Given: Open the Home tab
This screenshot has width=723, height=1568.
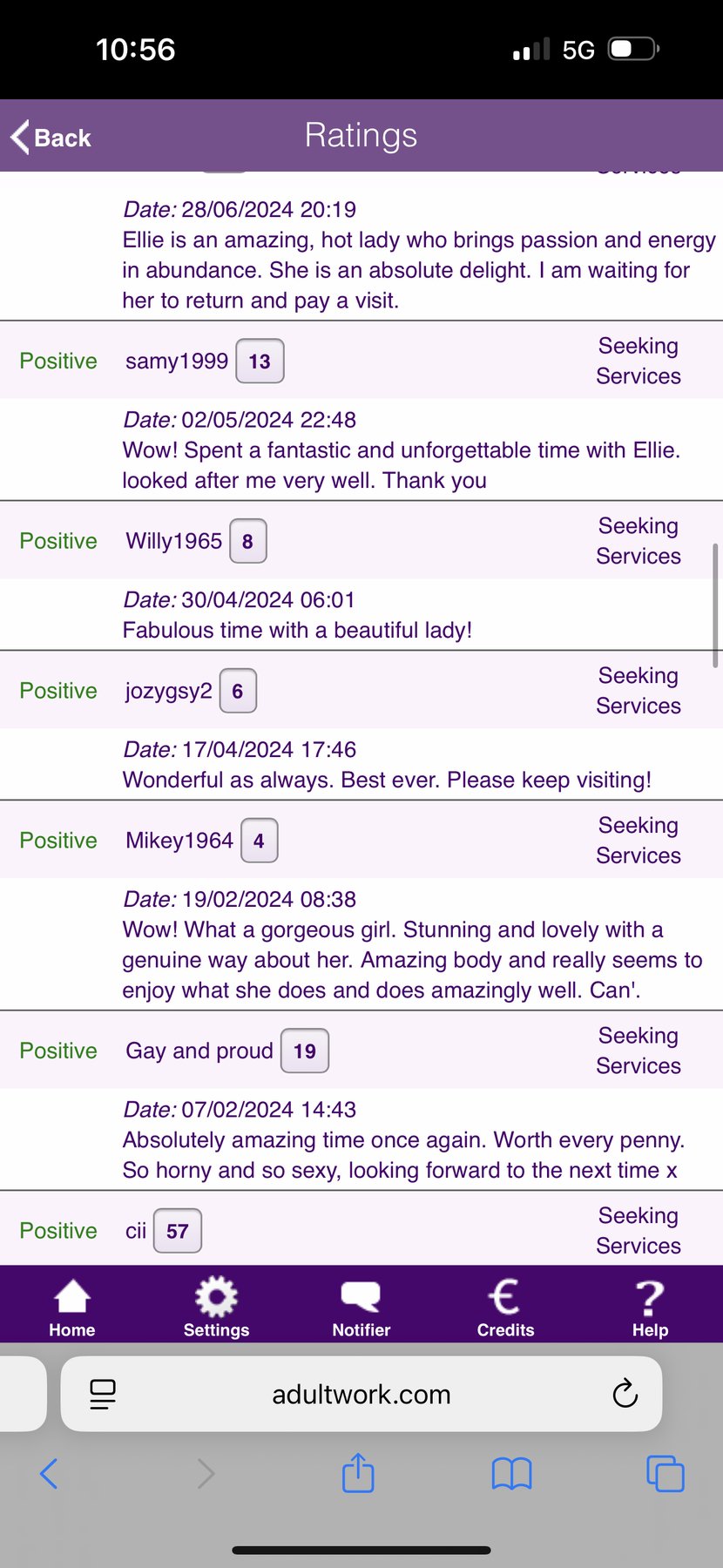Looking at the screenshot, I should (x=72, y=1307).
